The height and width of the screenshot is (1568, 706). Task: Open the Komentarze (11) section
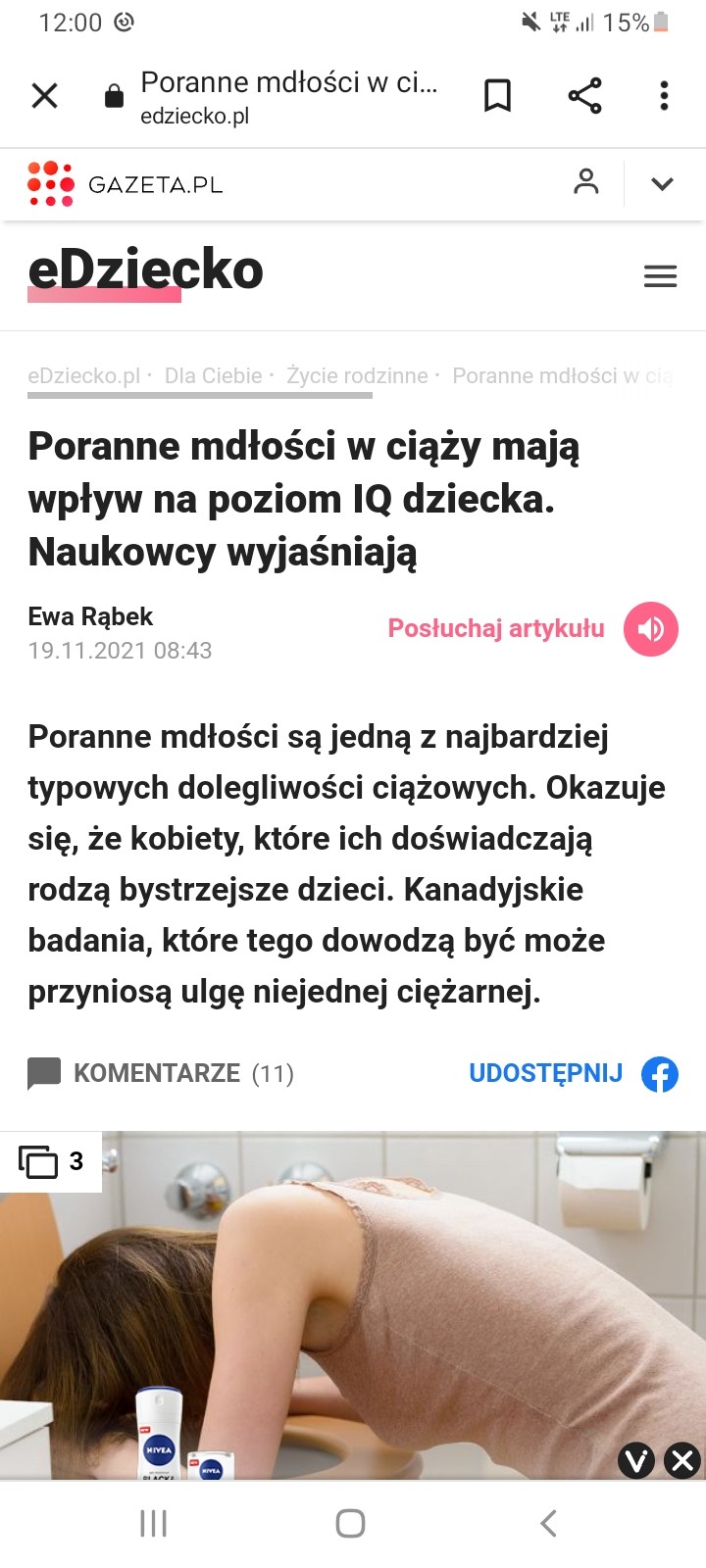[x=161, y=1073]
